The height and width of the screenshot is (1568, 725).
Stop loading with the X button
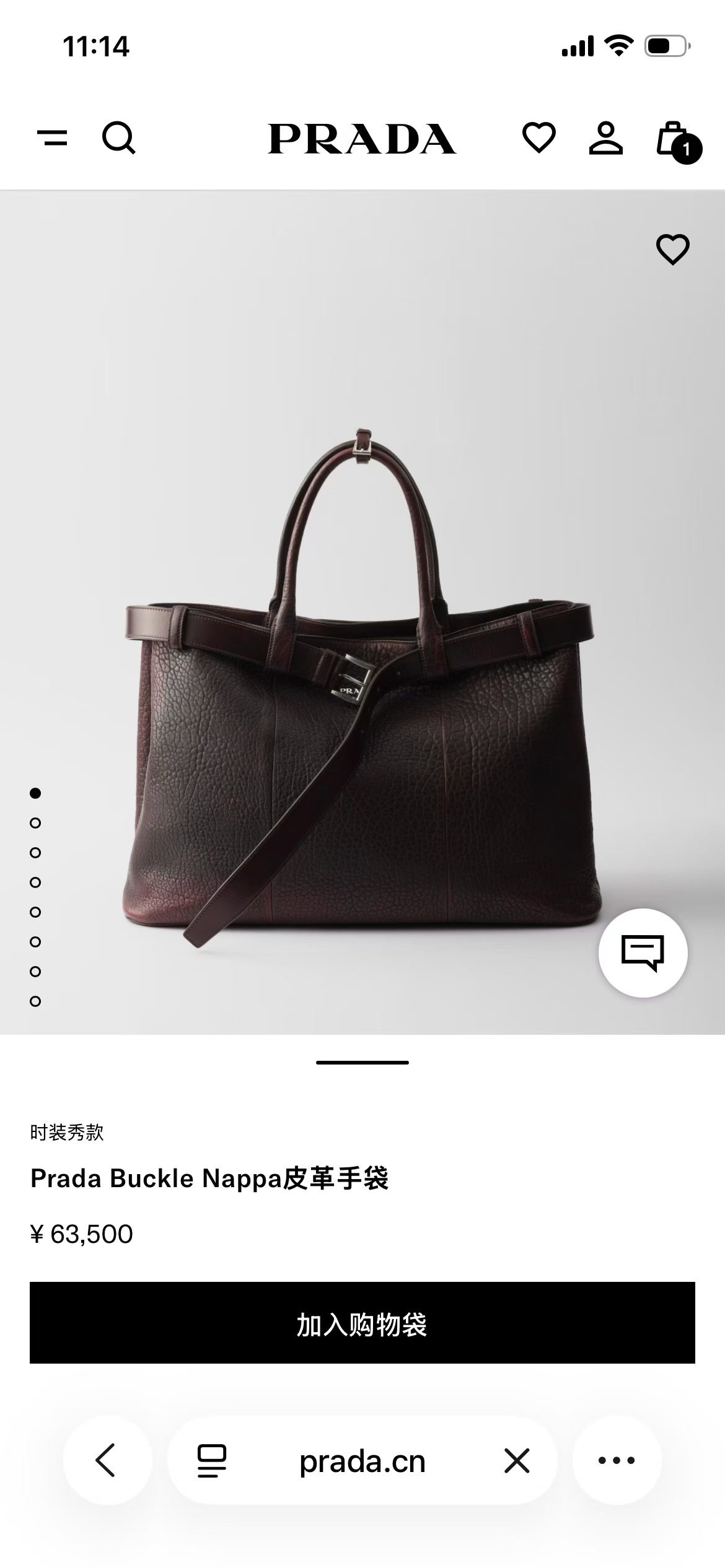516,1460
